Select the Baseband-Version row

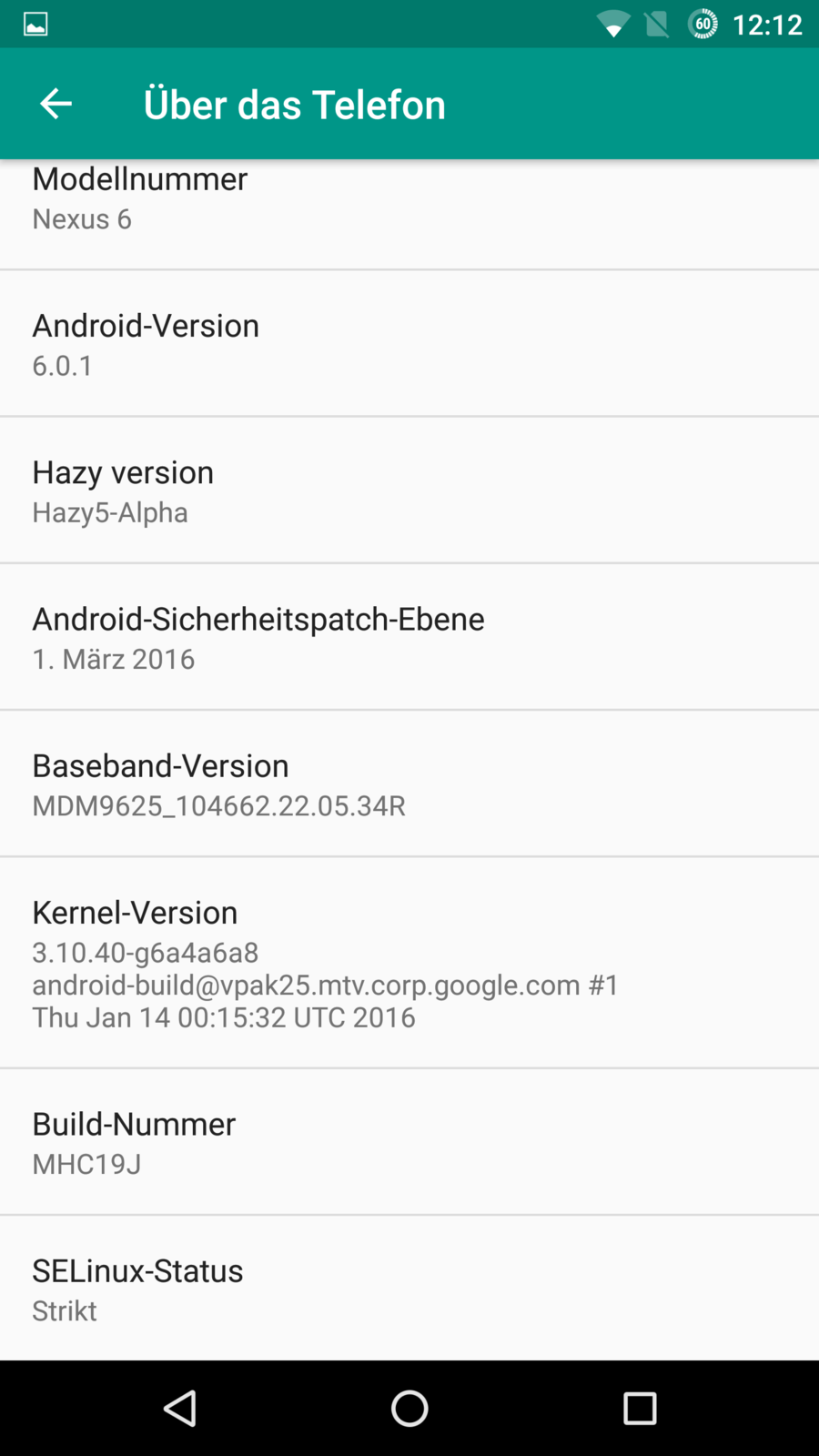tap(409, 784)
